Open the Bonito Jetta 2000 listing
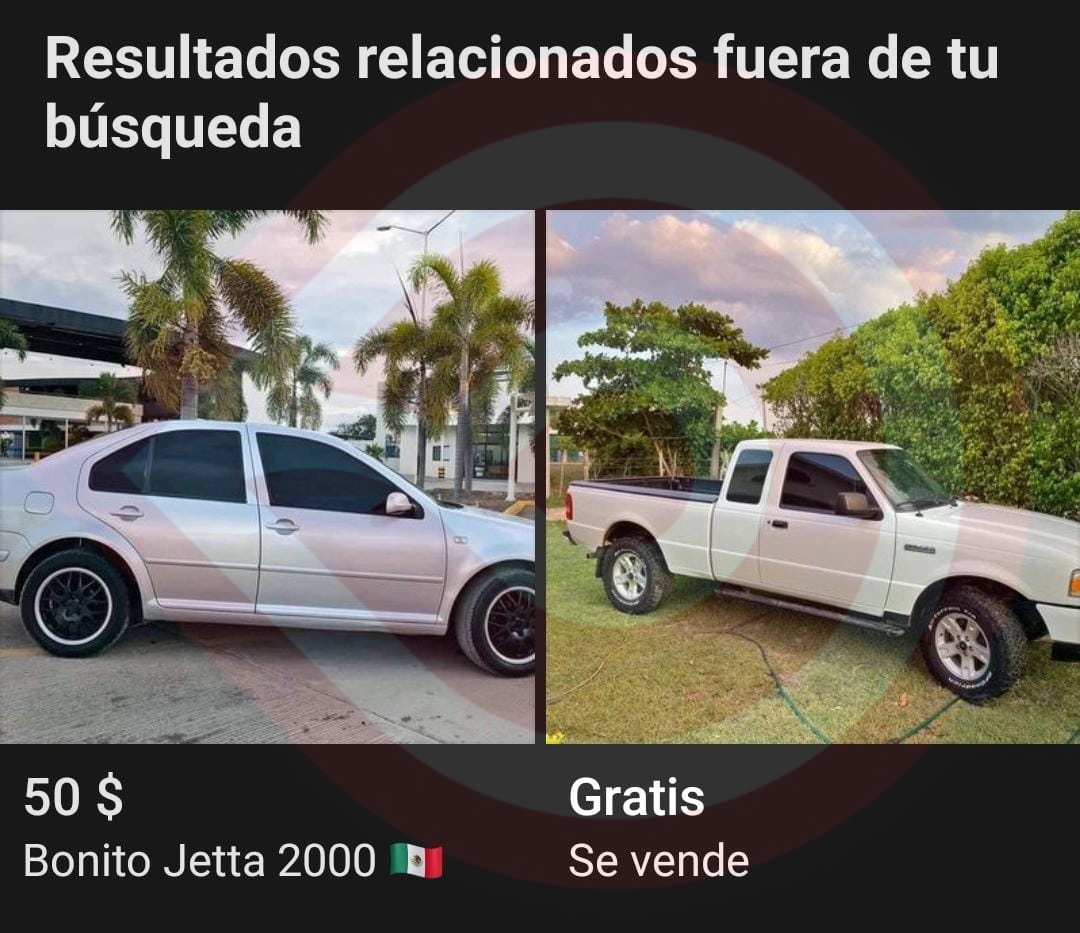The width and height of the screenshot is (1080, 933). coord(266,477)
